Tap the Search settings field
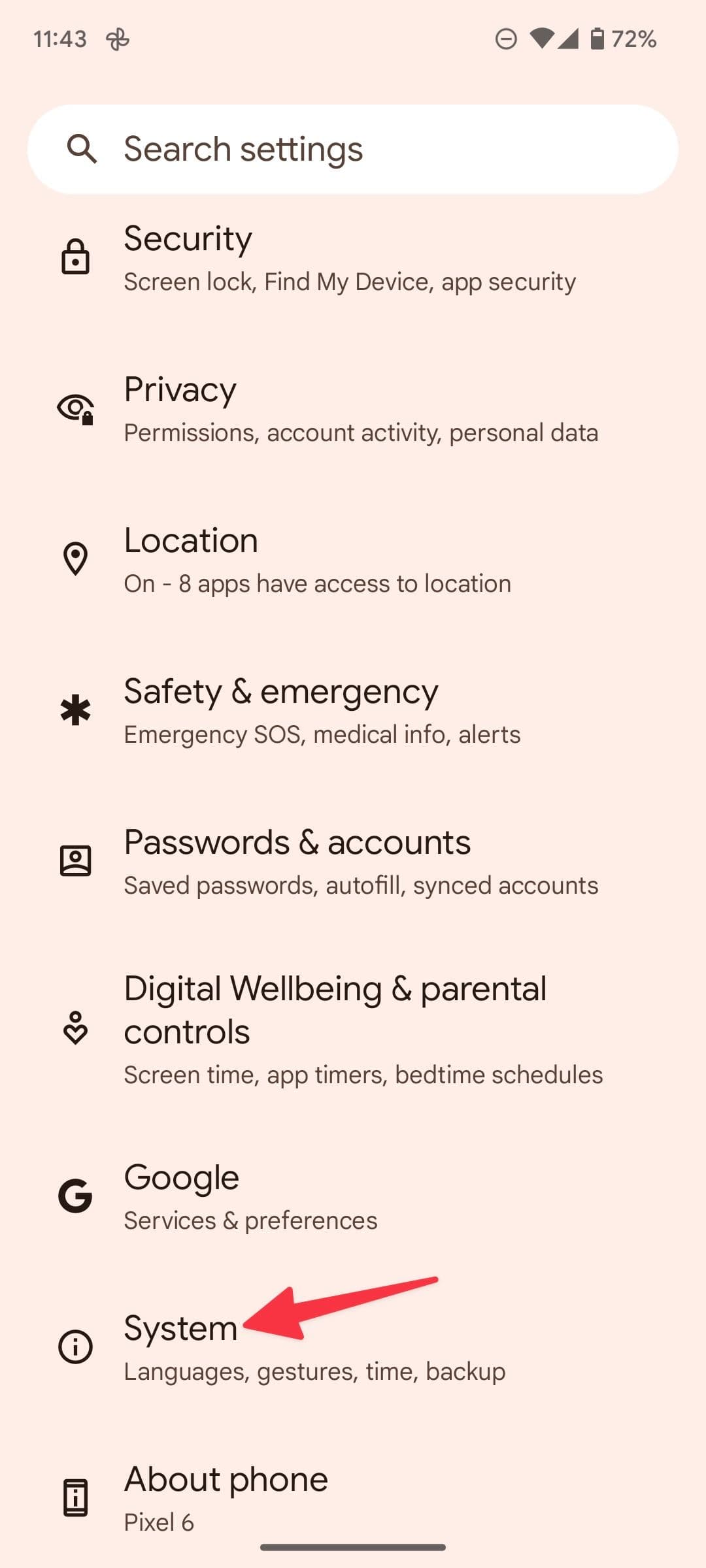The width and height of the screenshot is (706, 1568). (353, 149)
